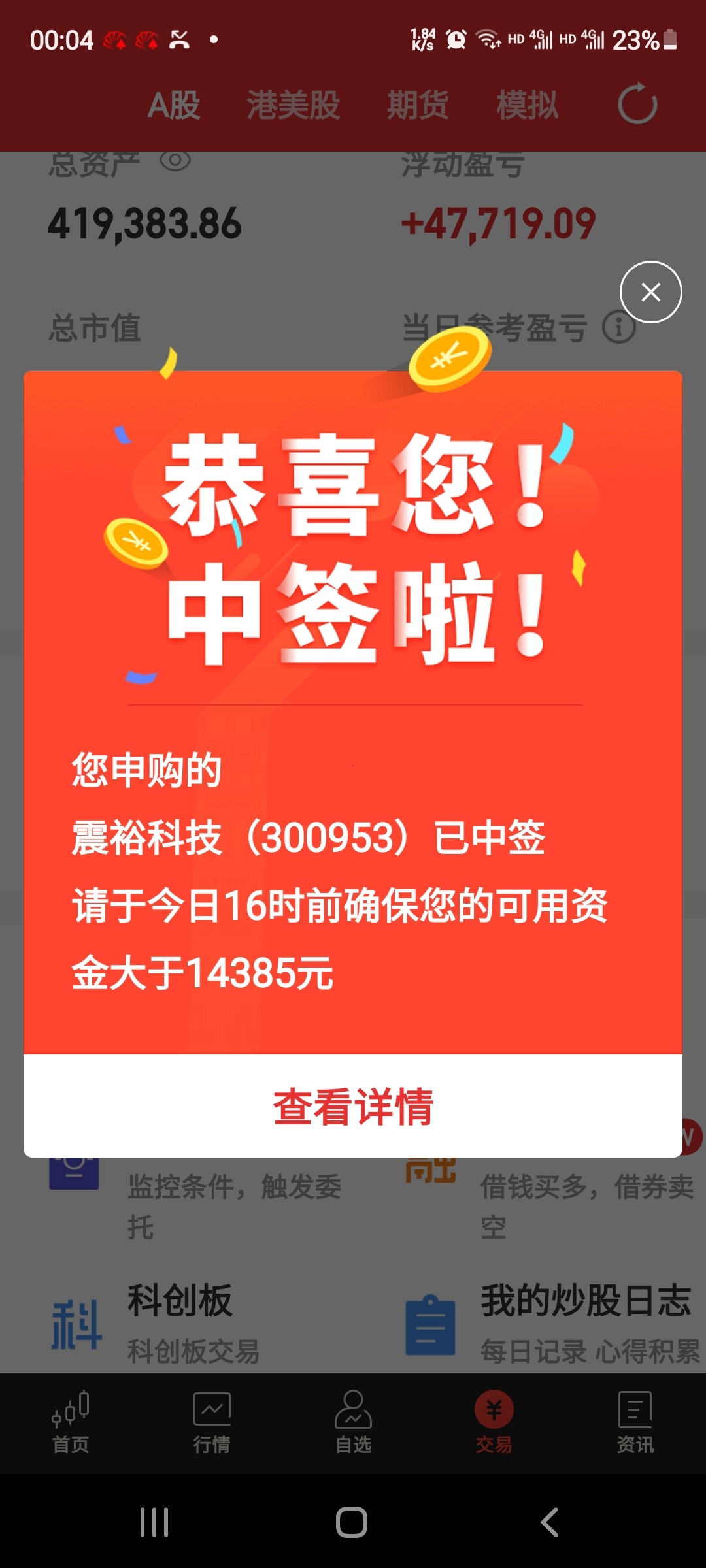Go to 首页 in the bottom navigation
This screenshot has height=1568, width=706.
[71, 1423]
